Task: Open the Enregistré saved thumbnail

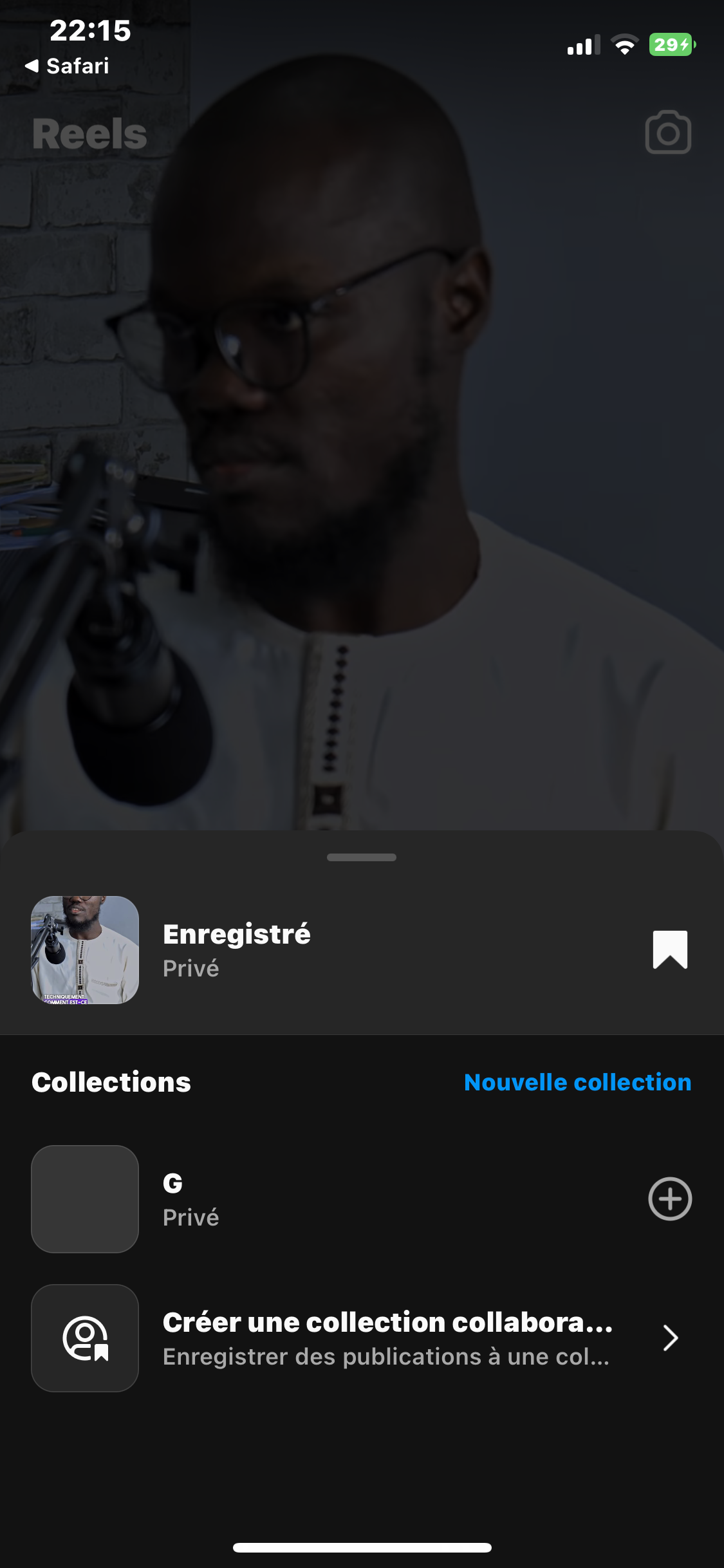Action: point(85,950)
